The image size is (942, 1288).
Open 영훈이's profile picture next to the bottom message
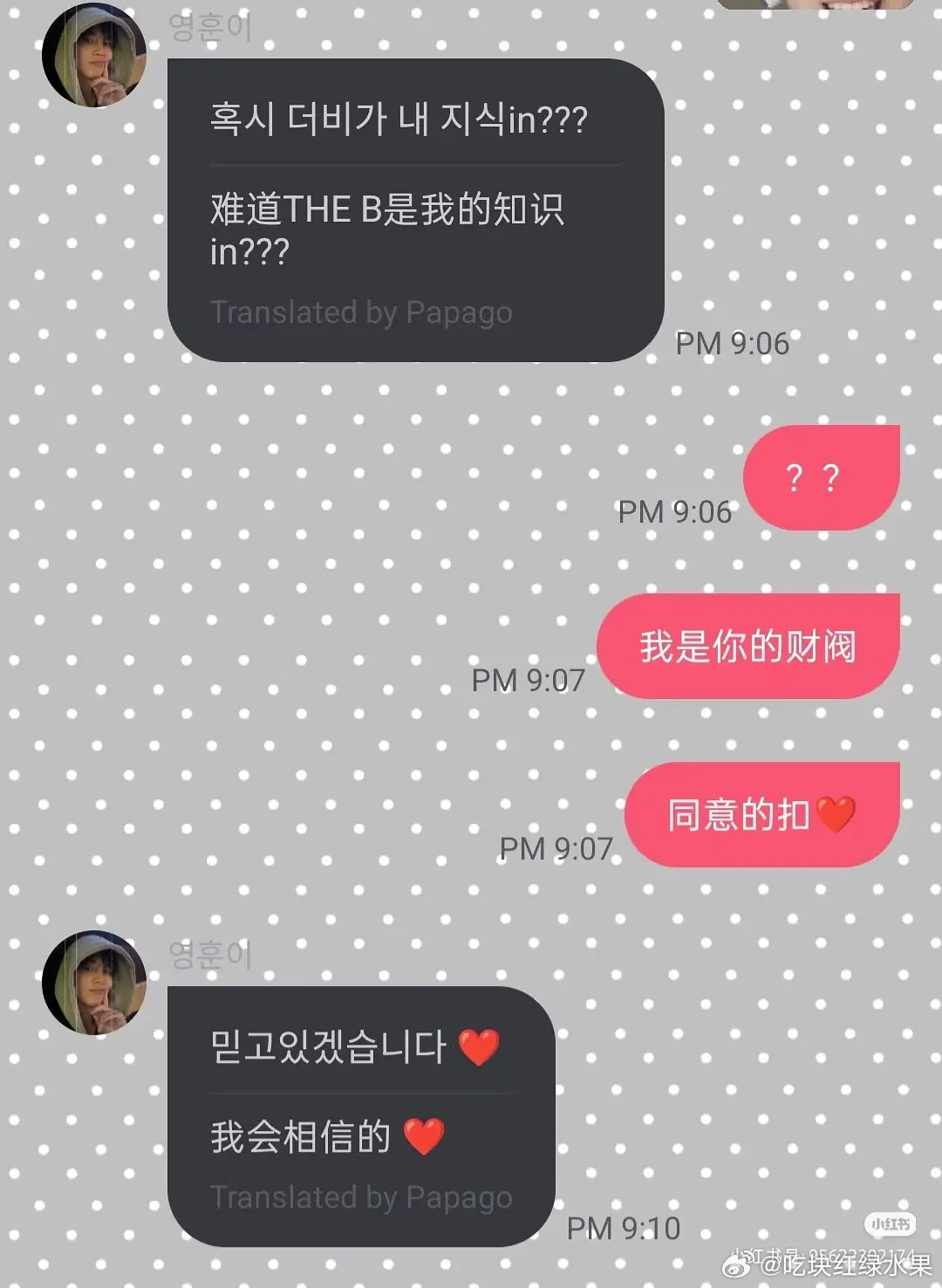point(96,982)
